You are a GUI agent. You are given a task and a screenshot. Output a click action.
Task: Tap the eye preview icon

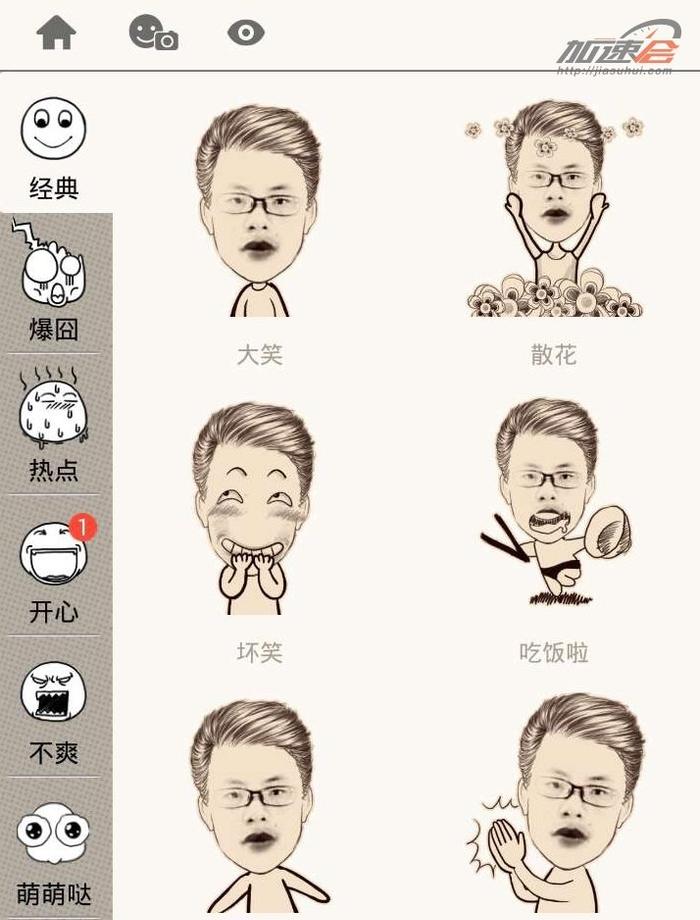coord(245,33)
